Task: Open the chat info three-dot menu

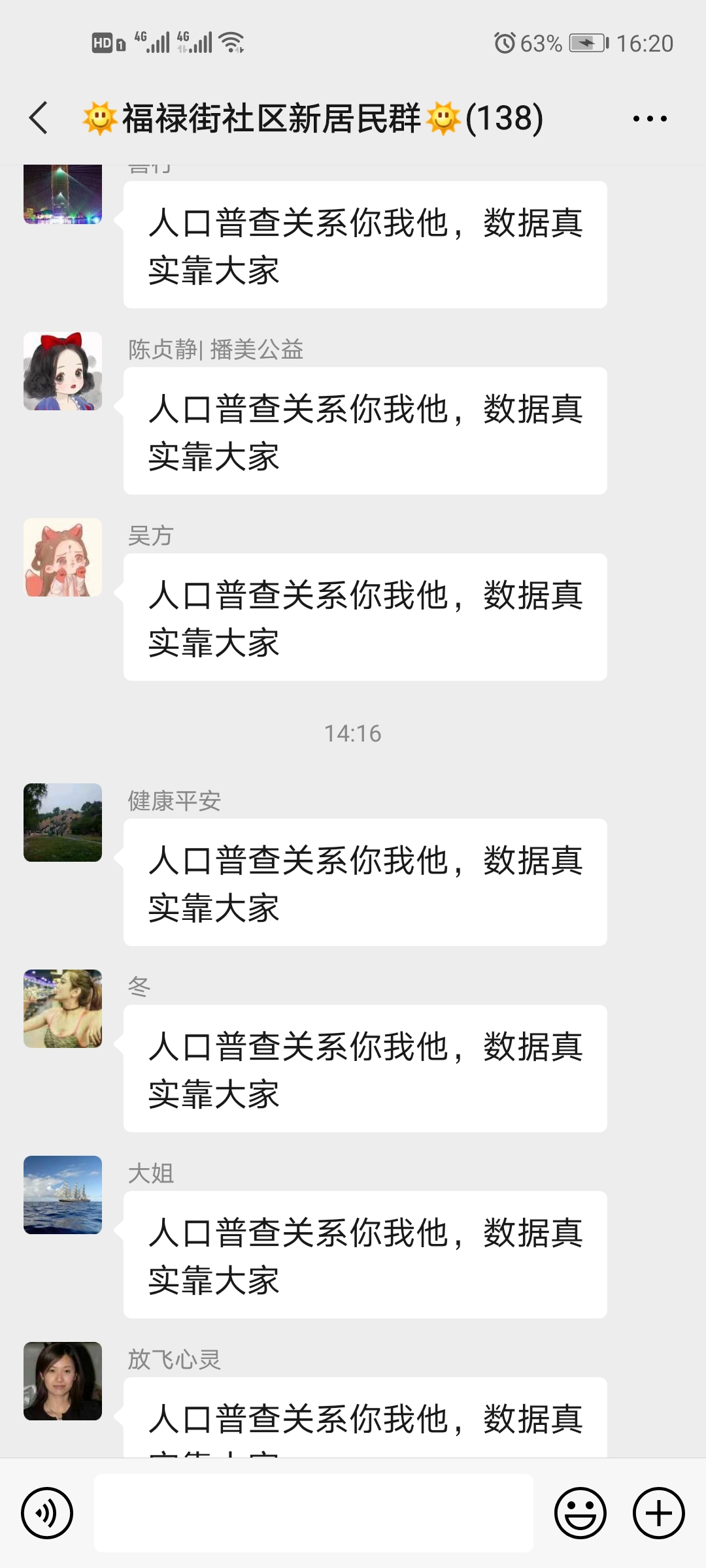Action: pos(649,119)
